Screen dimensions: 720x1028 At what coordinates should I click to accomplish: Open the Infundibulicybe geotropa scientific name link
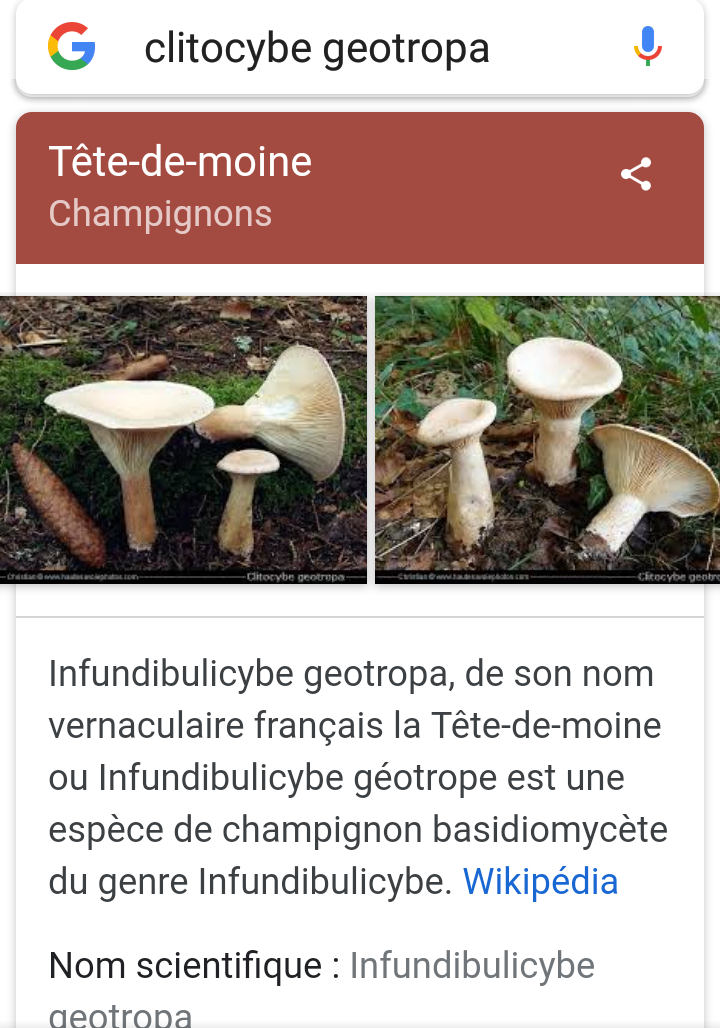pos(471,966)
